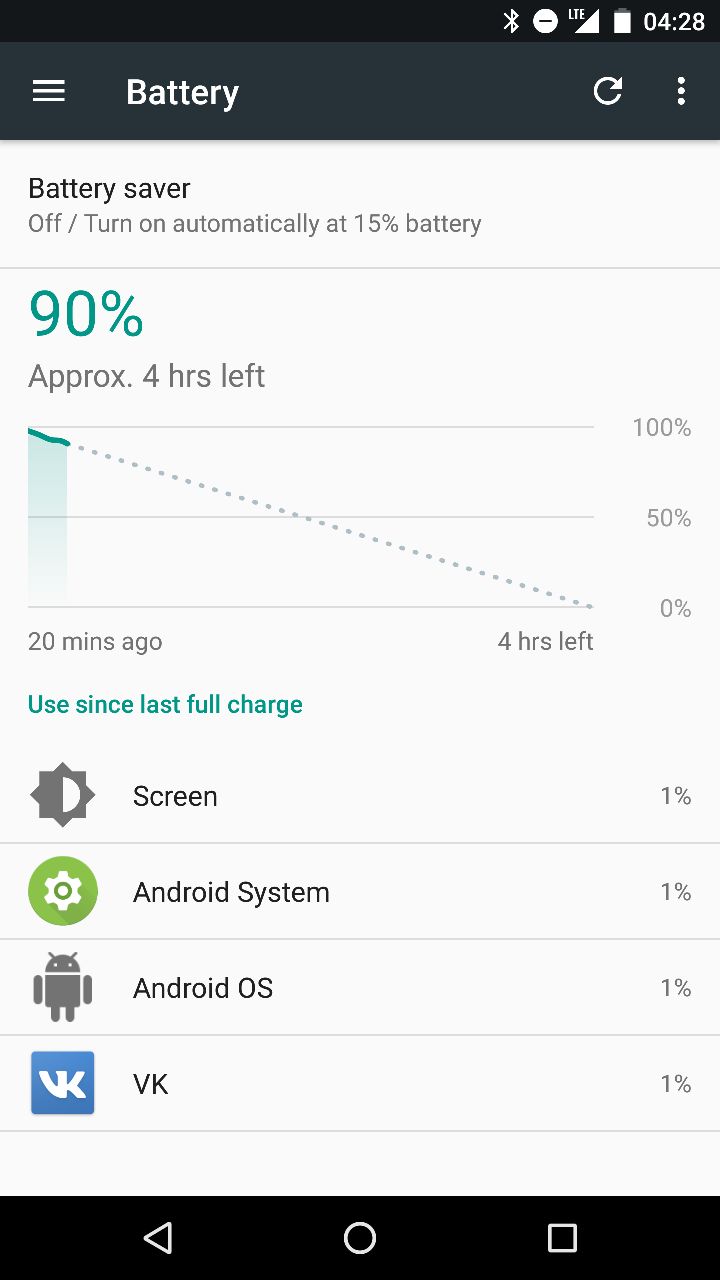Open Android System battery usage

point(360,892)
